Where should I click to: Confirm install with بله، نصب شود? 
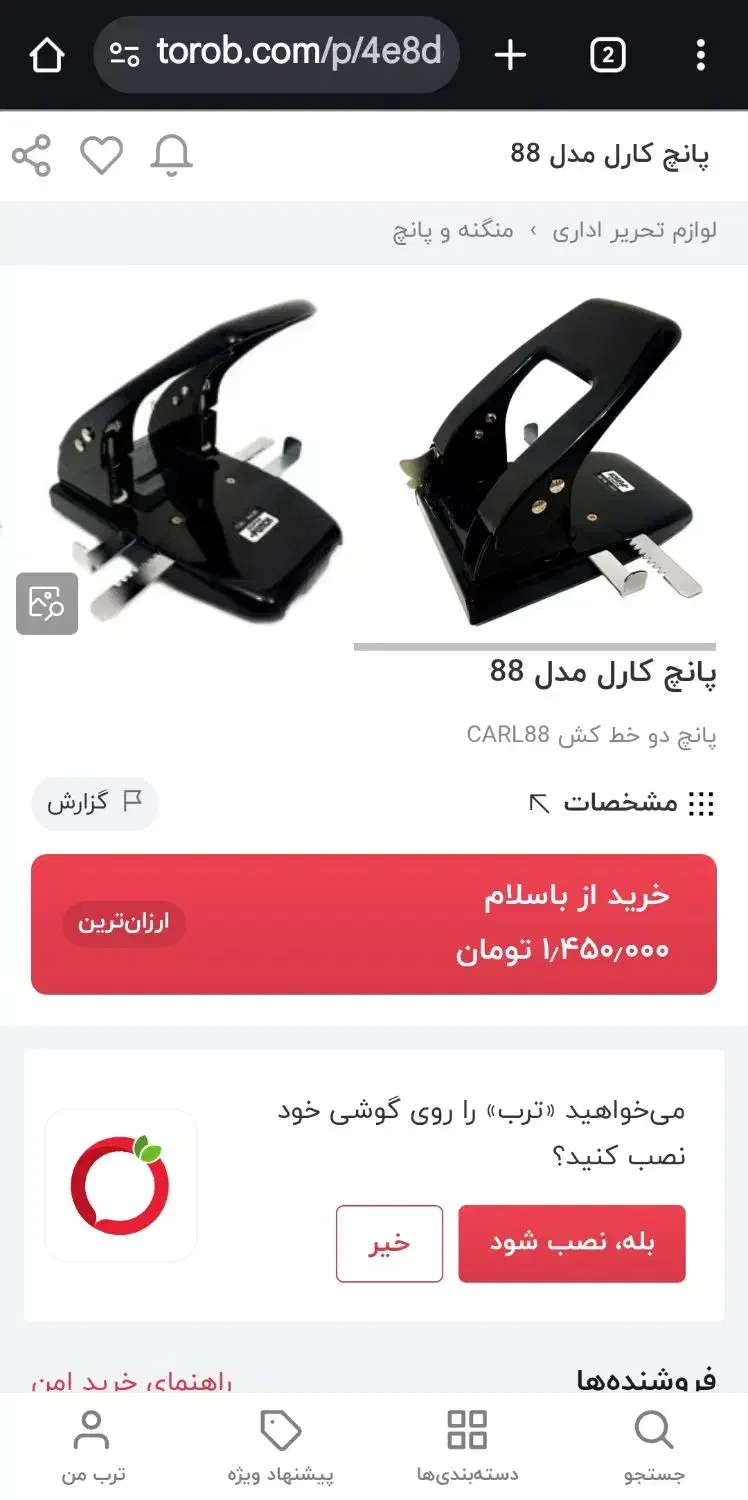pos(572,1243)
